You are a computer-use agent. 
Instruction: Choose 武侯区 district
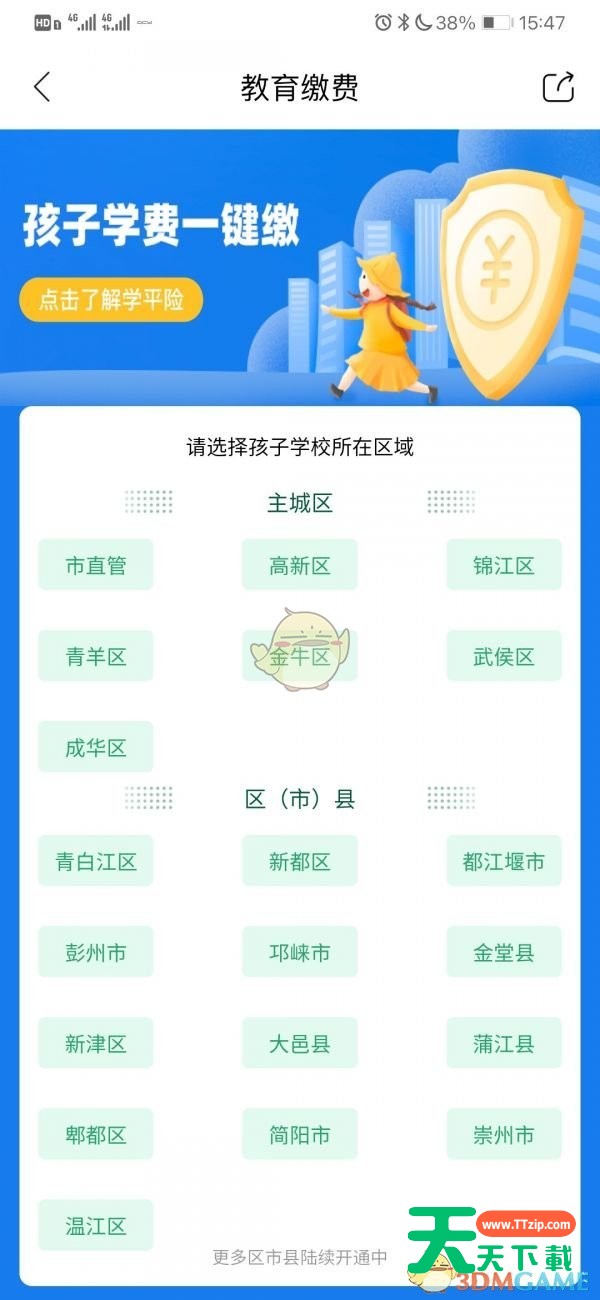504,656
